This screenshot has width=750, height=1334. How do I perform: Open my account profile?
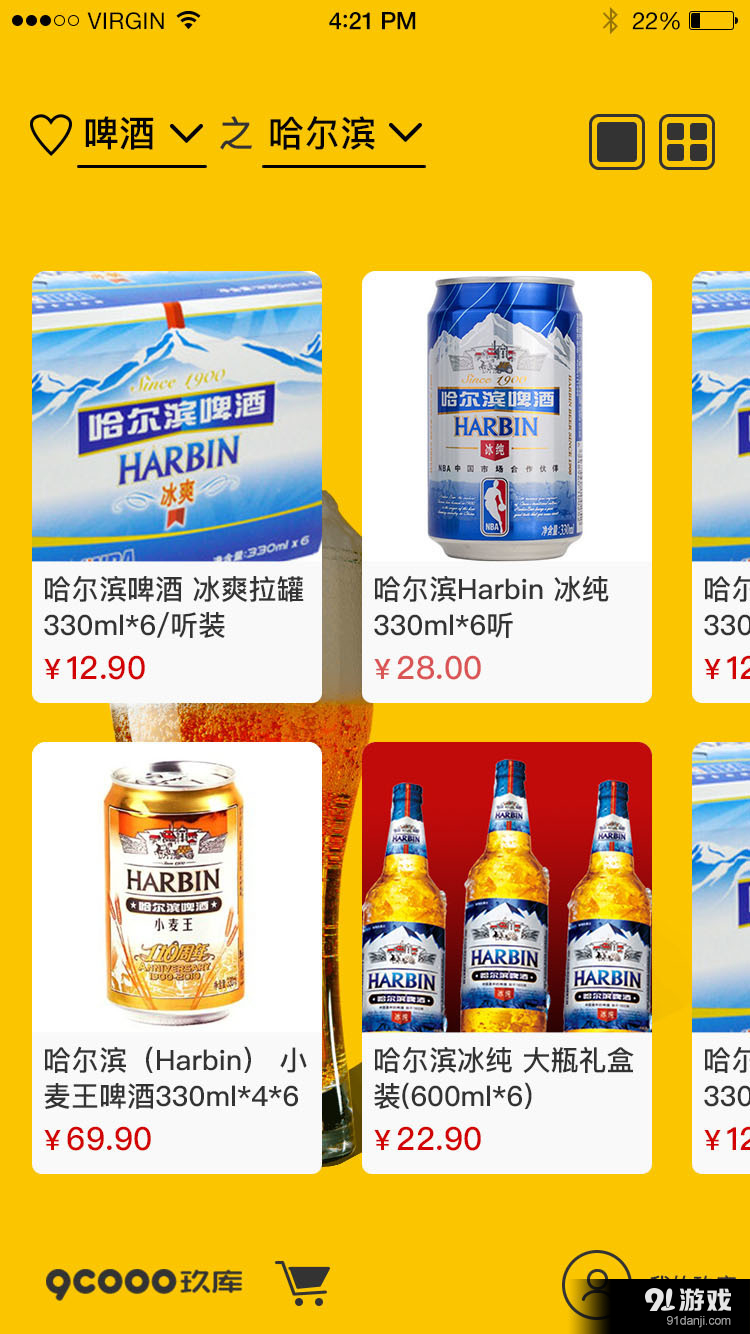coord(597,1284)
